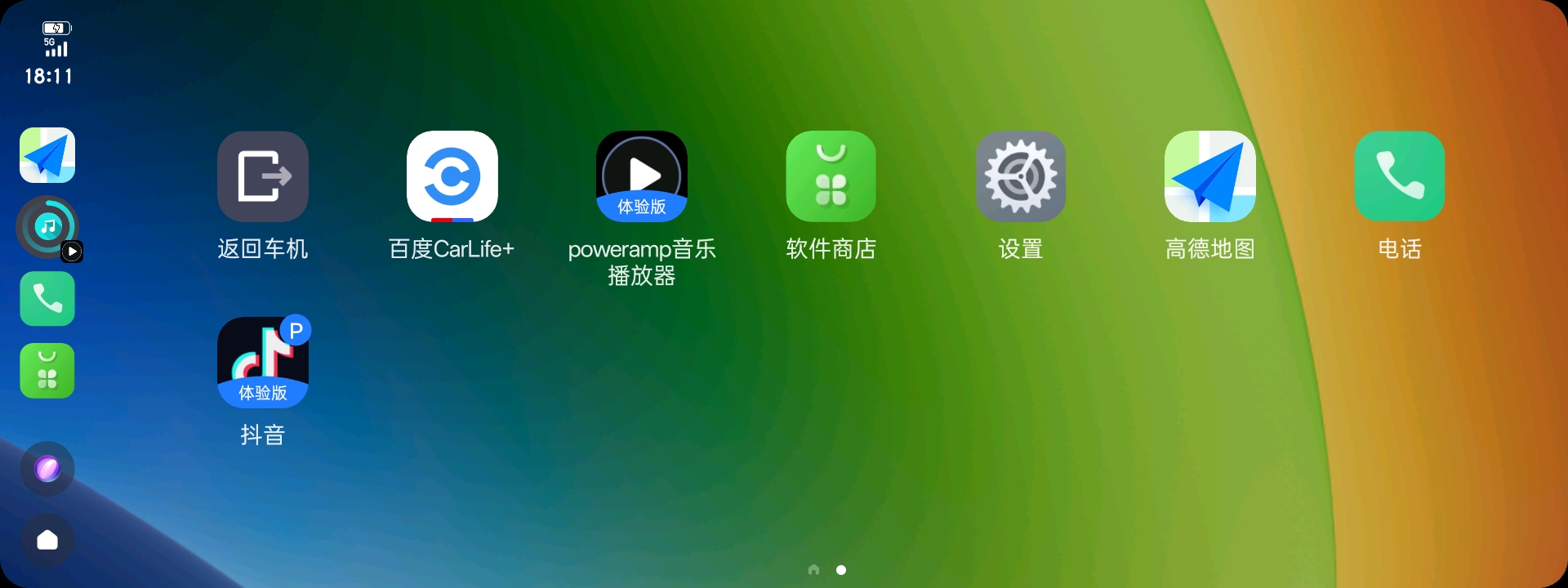The height and width of the screenshot is (588, 1568).
Task: Switch to the first home page indicator
Action: [x=813, y=569]
